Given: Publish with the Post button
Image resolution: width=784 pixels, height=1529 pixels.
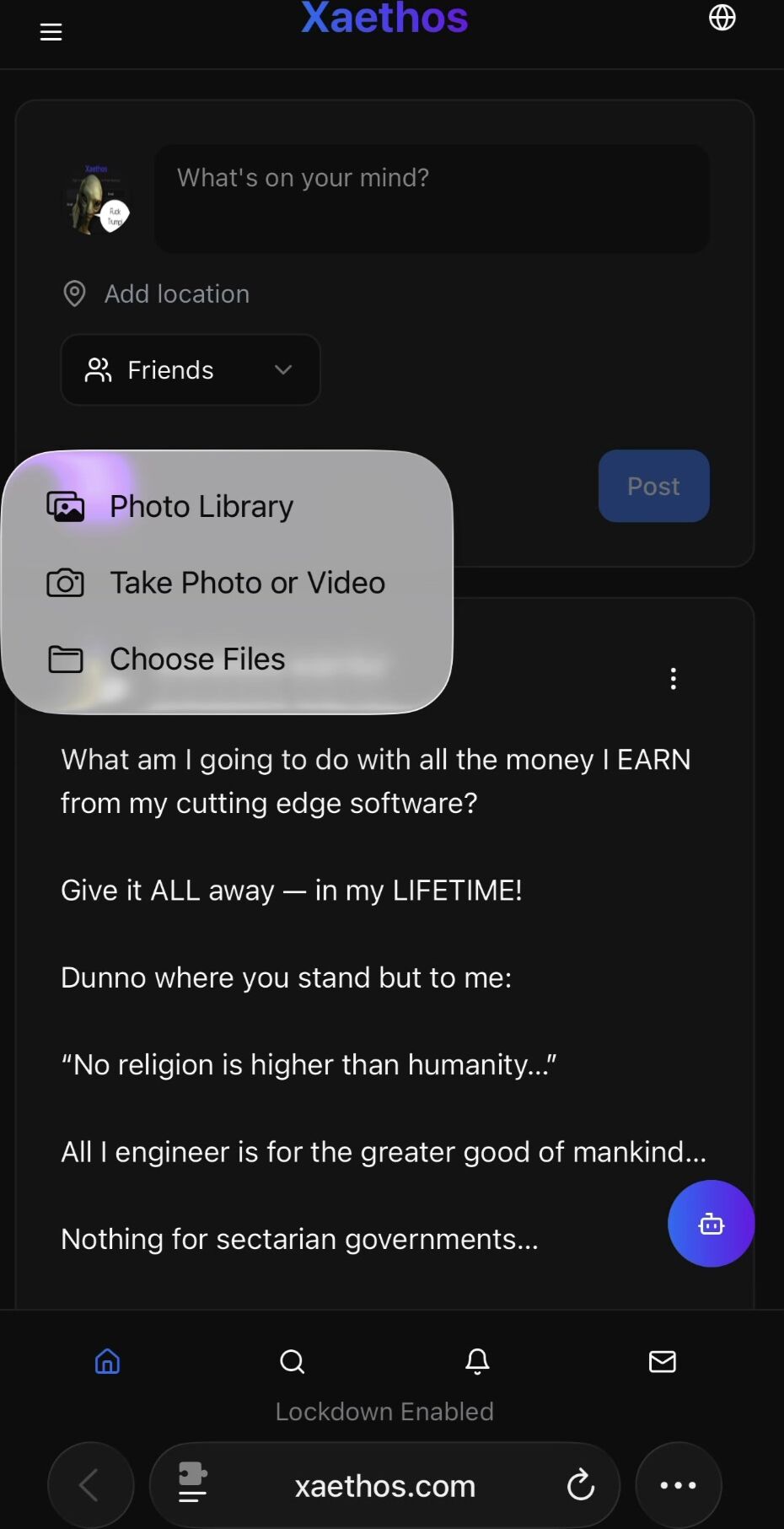Looking at the screenshot, I should coord(653,486).
